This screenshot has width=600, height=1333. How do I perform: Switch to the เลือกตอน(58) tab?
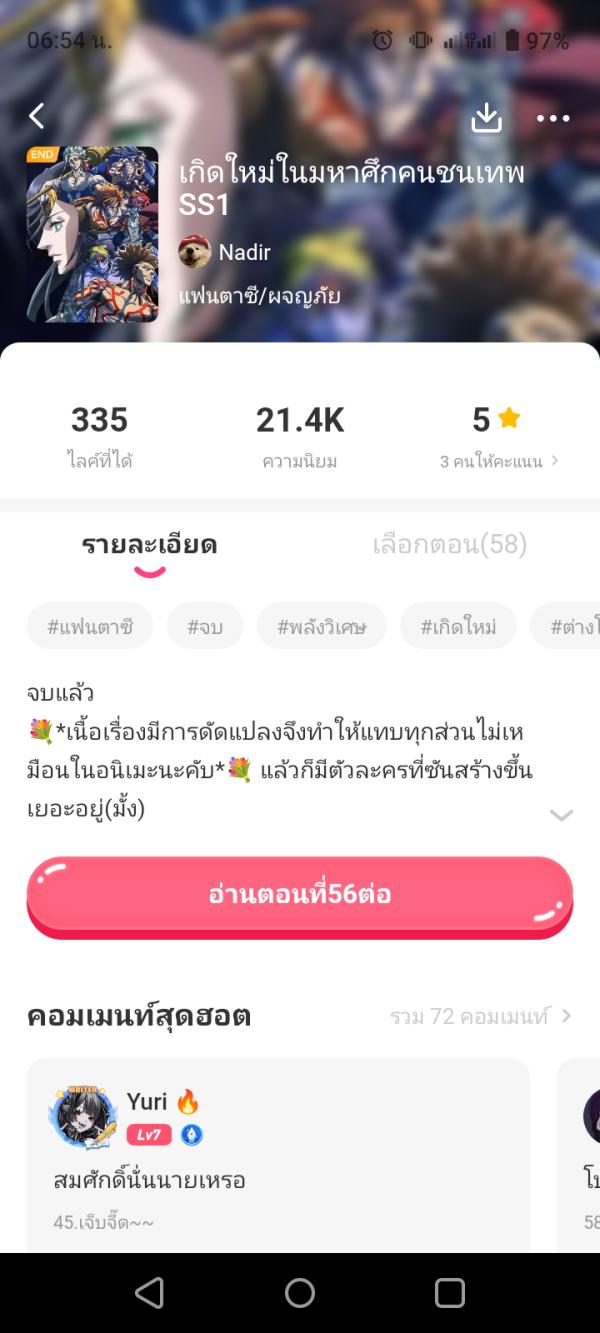point(449,545)
